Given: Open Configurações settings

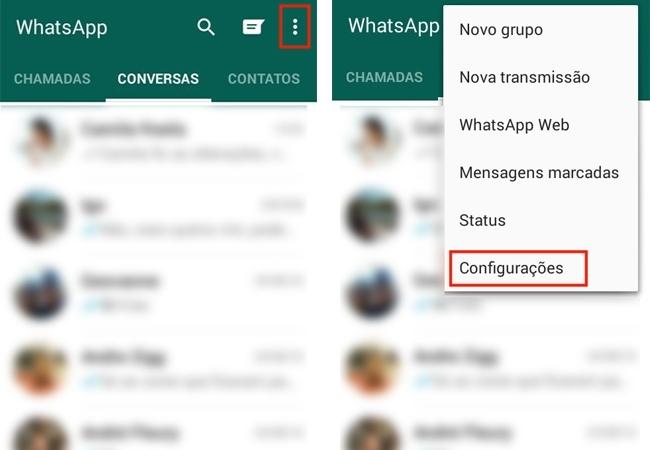Looking at the screenshot, I should coord(511,268).
